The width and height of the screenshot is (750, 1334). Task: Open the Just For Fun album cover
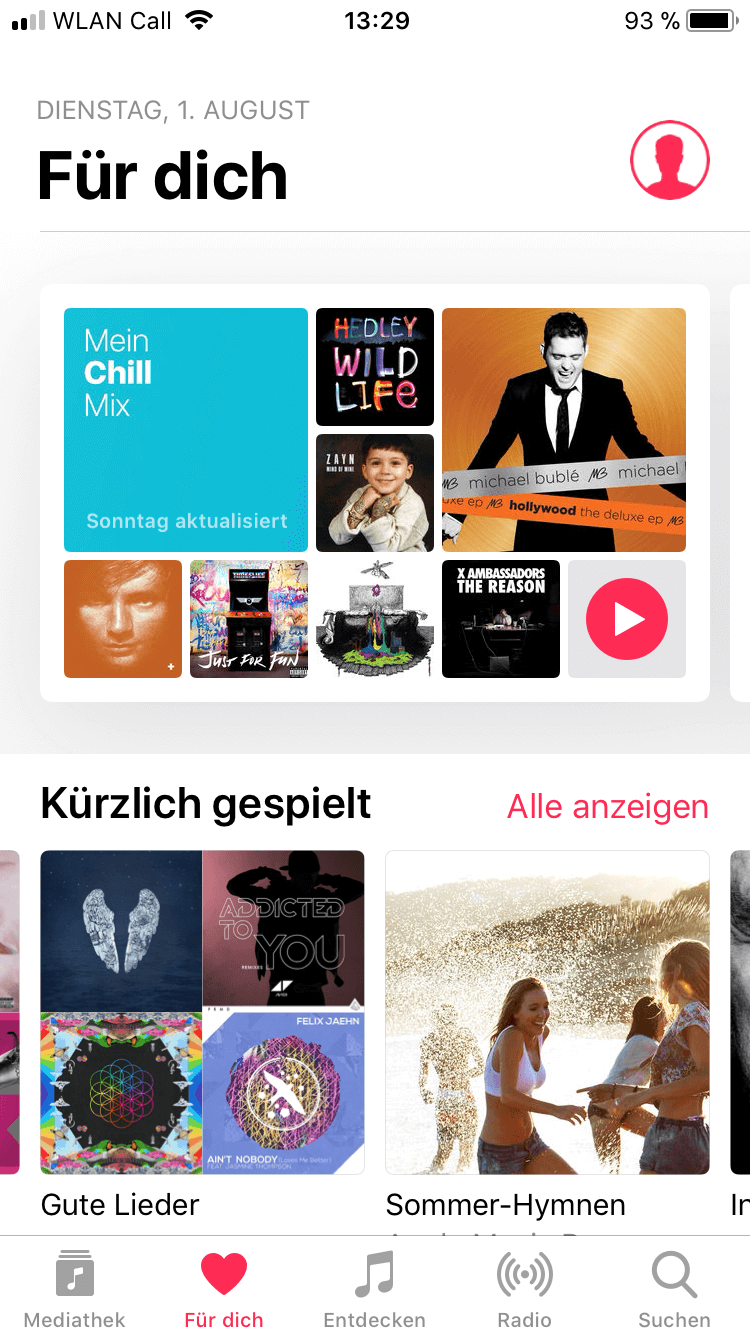click(249, 619)
